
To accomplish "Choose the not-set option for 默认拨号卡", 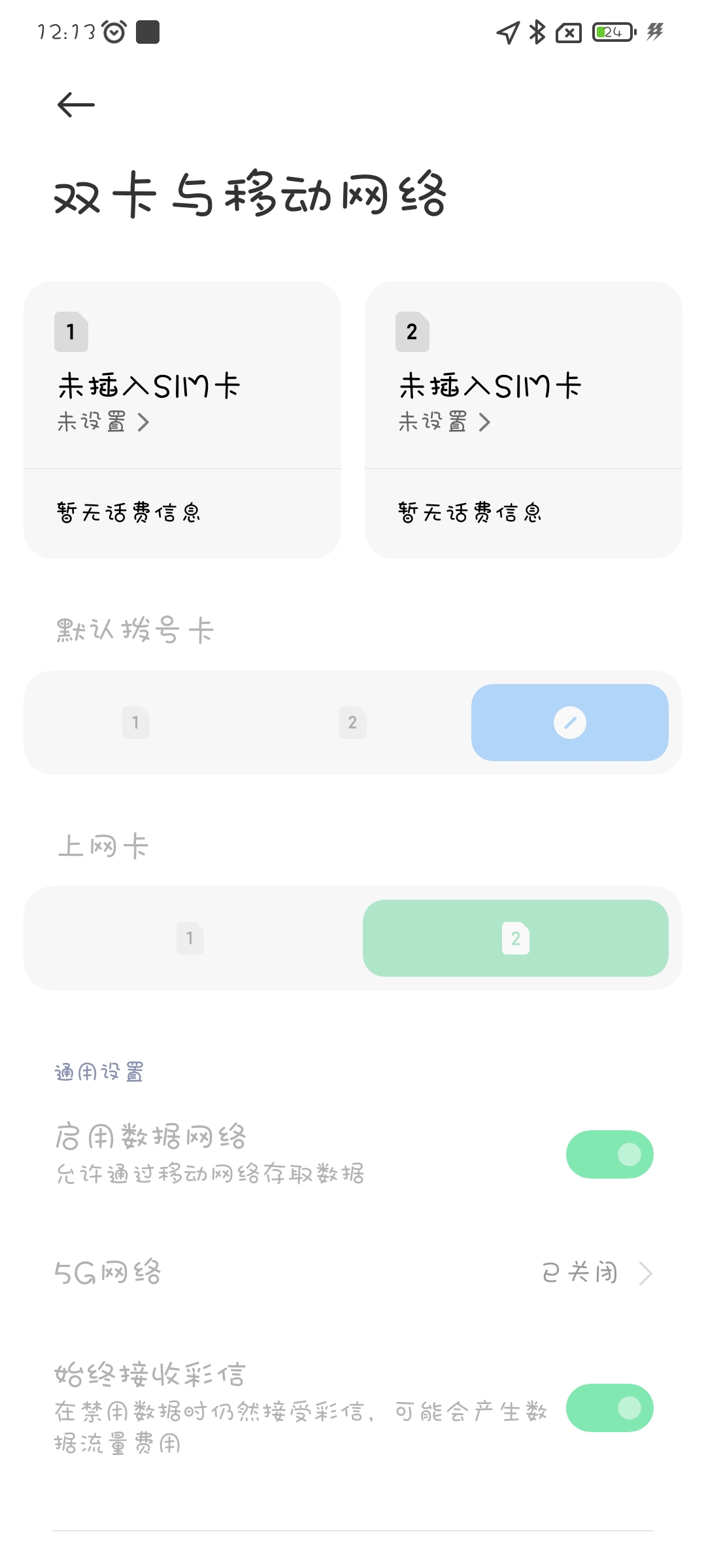I will [x=570, y=723].
